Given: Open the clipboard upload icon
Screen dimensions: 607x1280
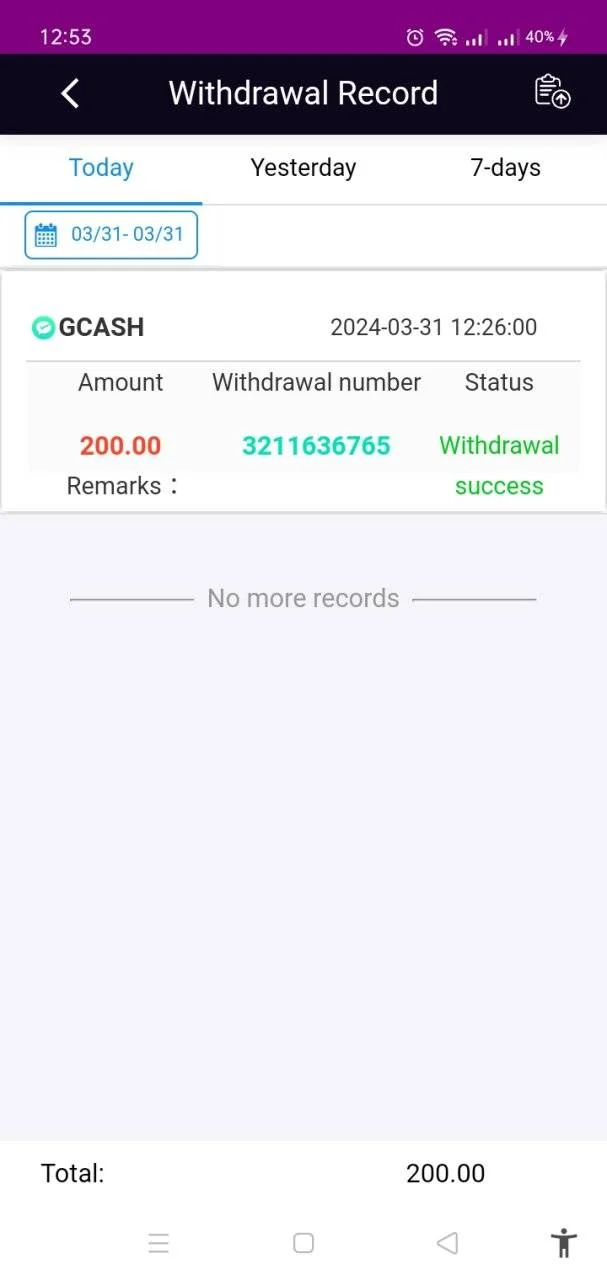Looking at the screenshot, I should point(552,92).
